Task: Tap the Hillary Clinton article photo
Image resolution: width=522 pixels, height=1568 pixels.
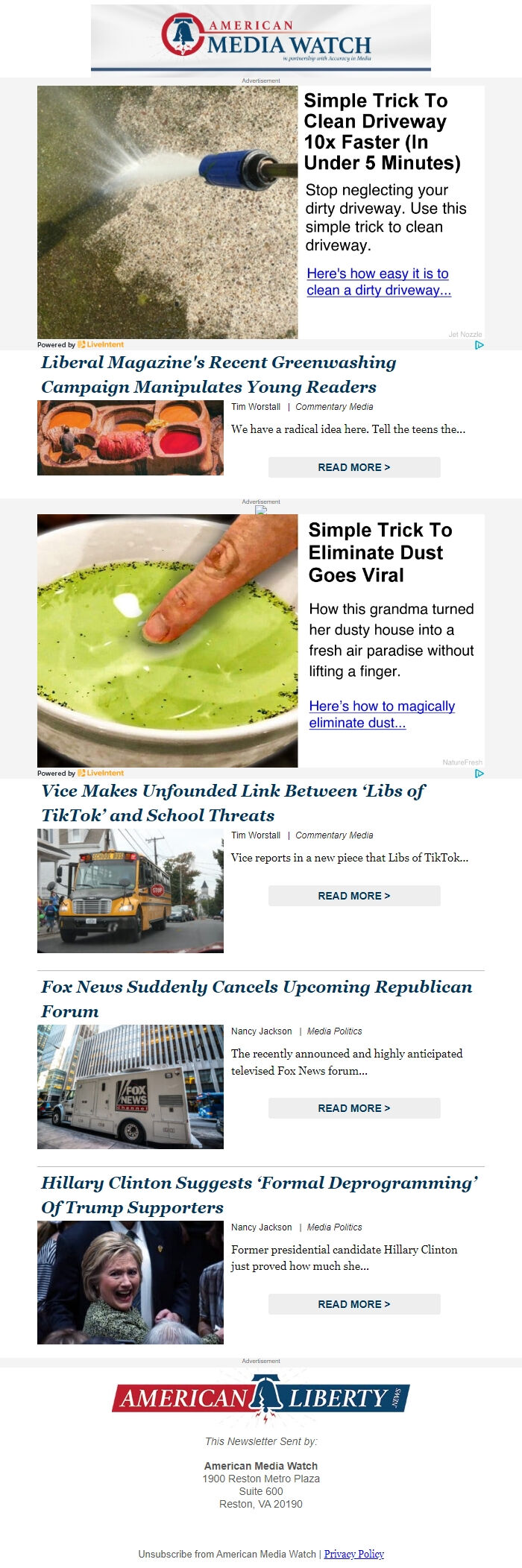Action: [130, 1283]
